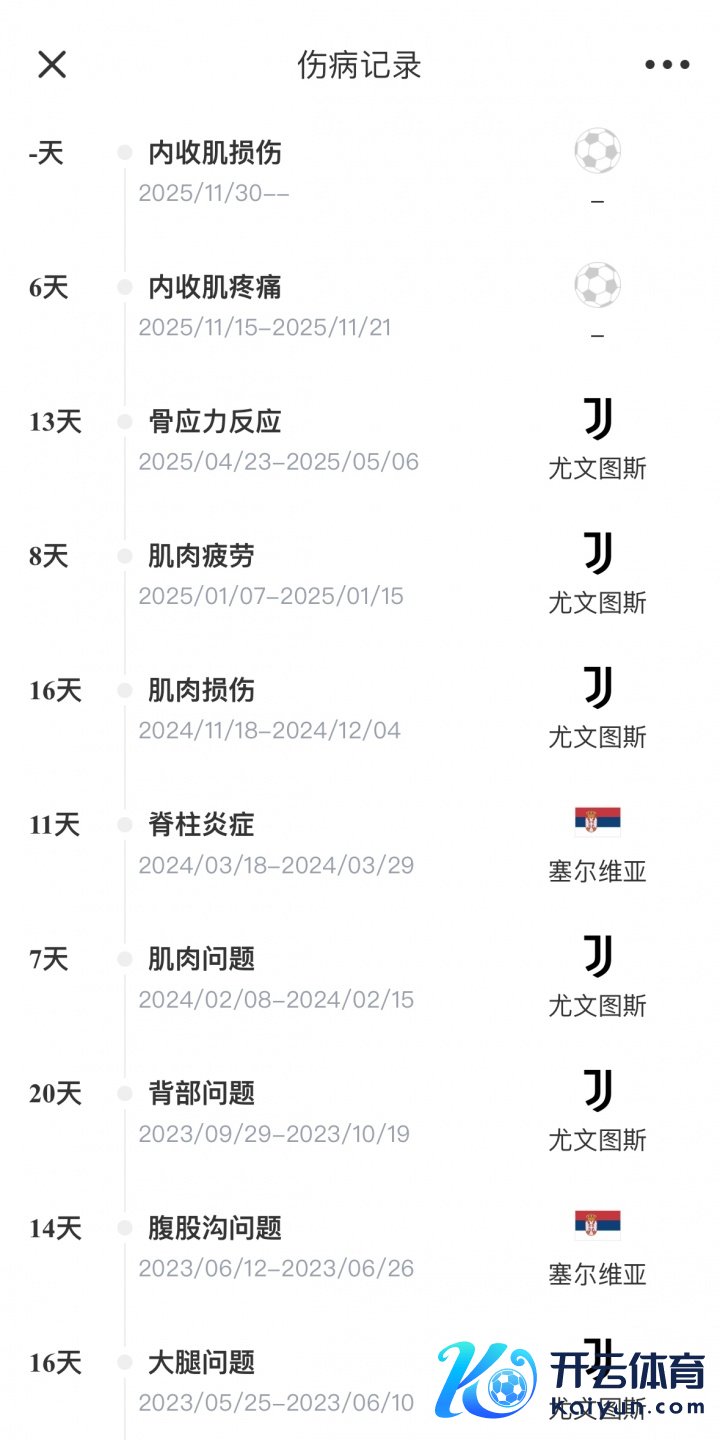Close the 伤病记录 page
This screenshot has width=720, height=1440.
click(52, 65)
